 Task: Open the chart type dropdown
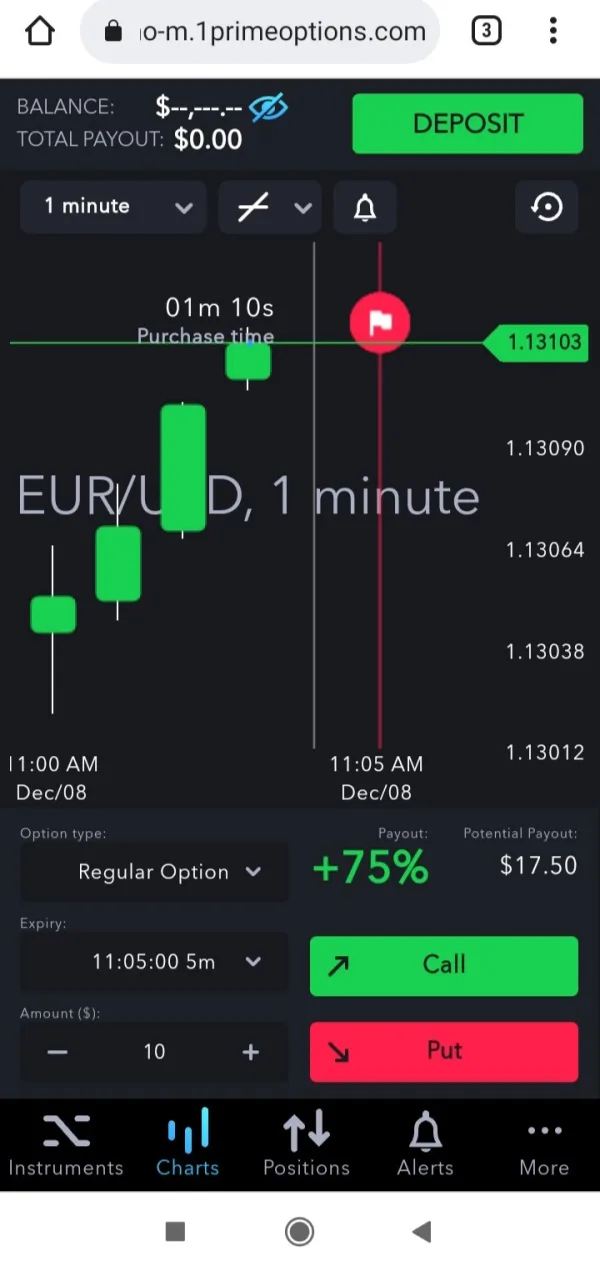(269, 207)
